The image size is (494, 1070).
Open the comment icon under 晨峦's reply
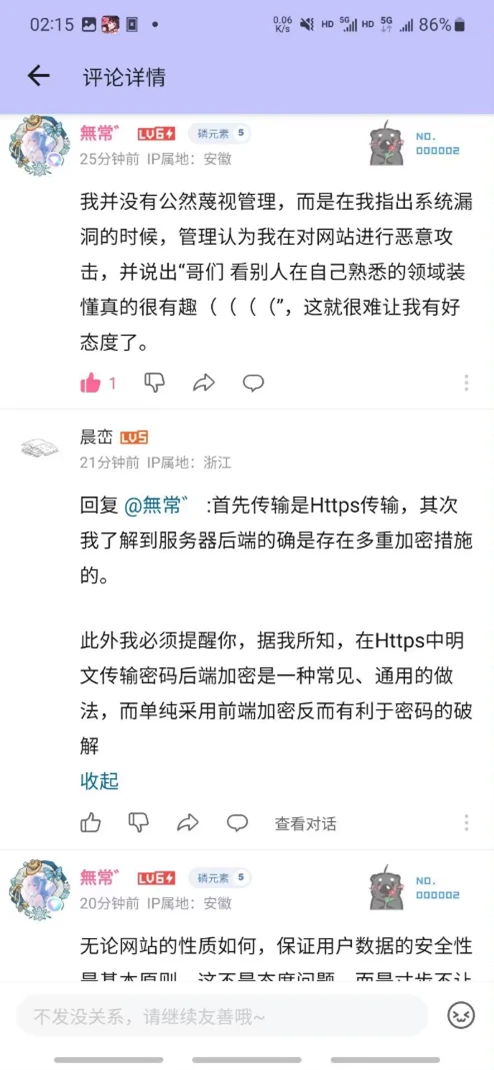[x=237, y=822]
